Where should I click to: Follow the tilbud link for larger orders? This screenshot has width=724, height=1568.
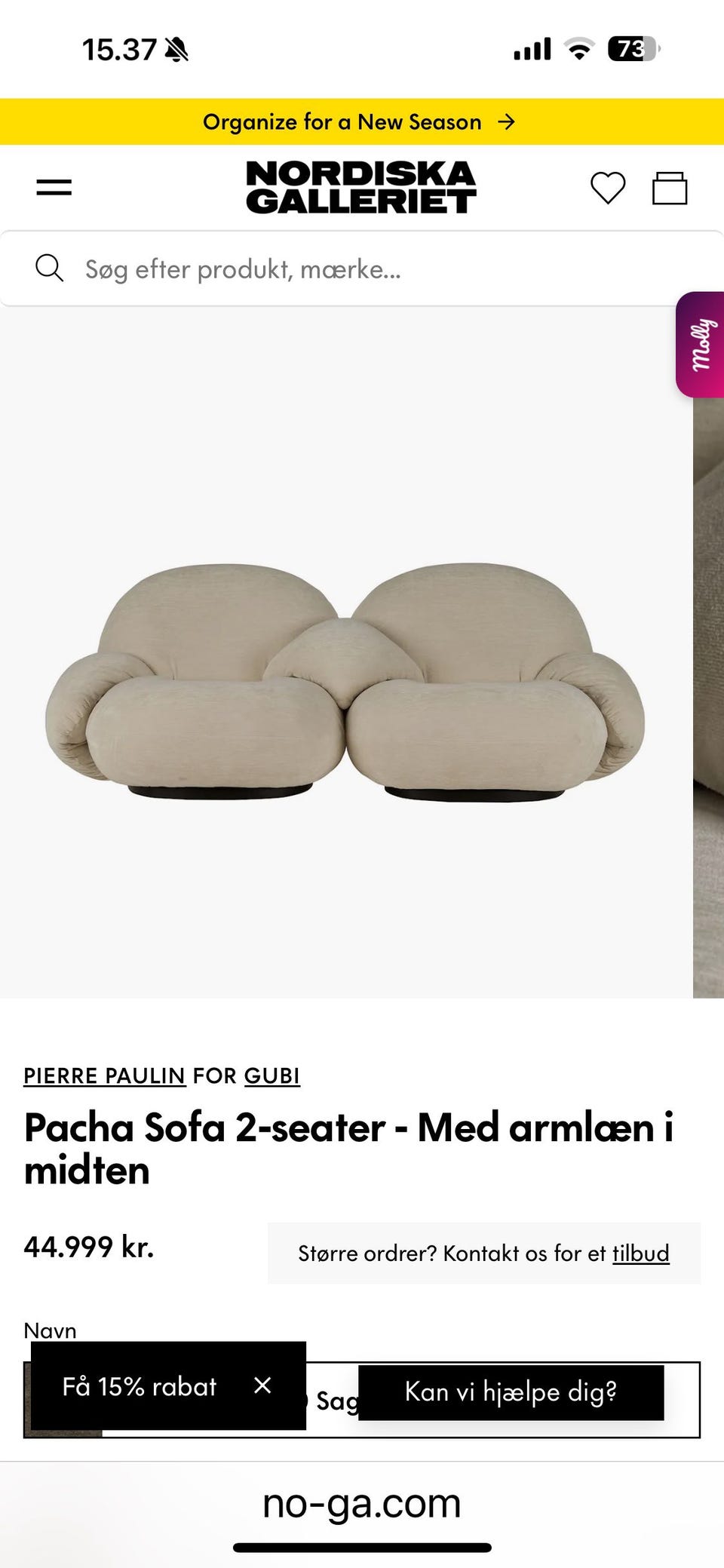pyautogui.click(x=641, y=1253)
